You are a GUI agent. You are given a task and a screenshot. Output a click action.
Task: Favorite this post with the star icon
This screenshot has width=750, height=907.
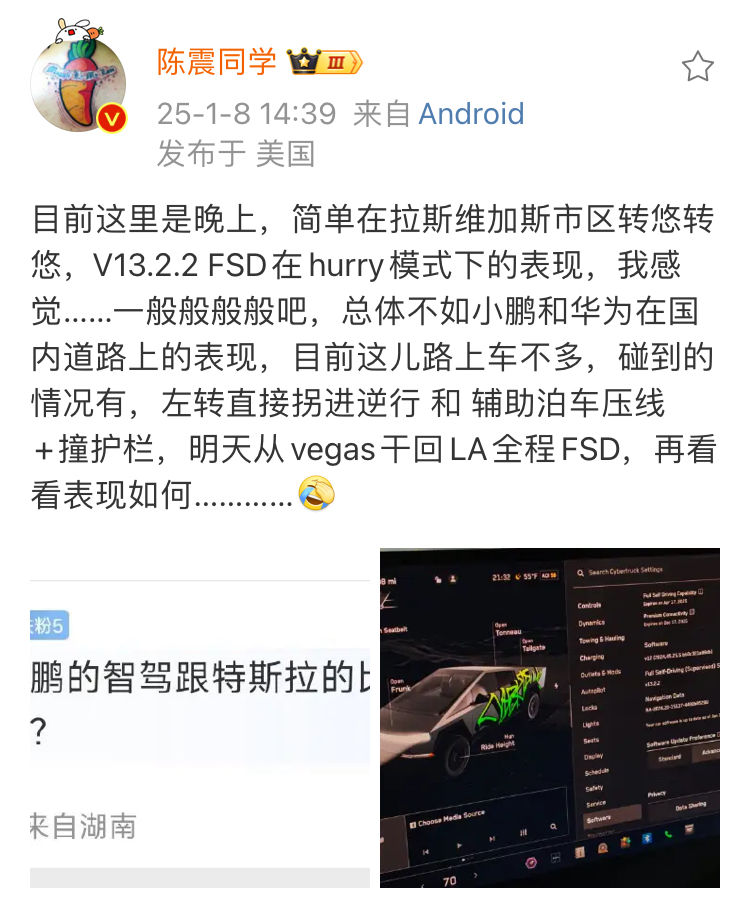coord(697,67)
